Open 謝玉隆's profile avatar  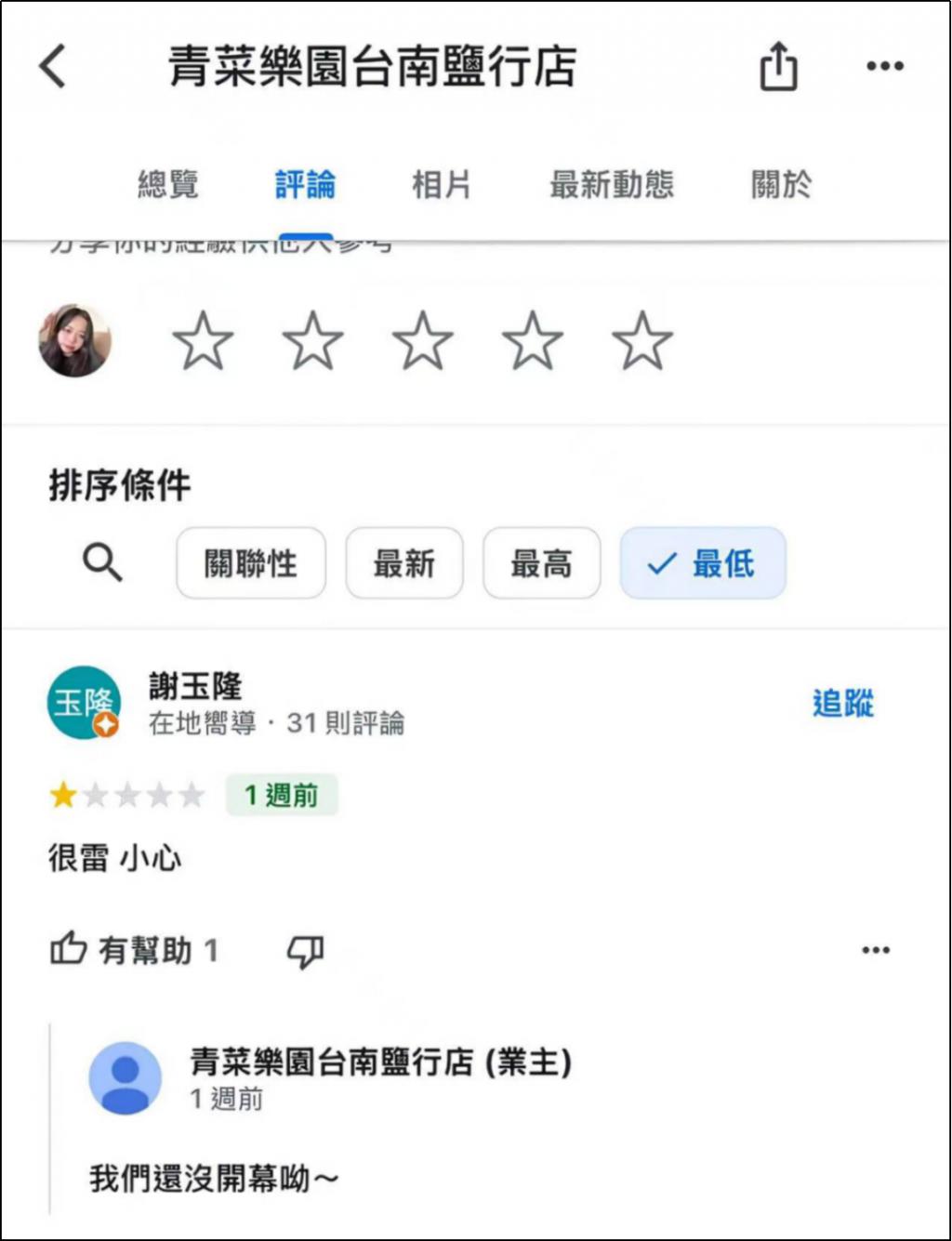(84, 703)
